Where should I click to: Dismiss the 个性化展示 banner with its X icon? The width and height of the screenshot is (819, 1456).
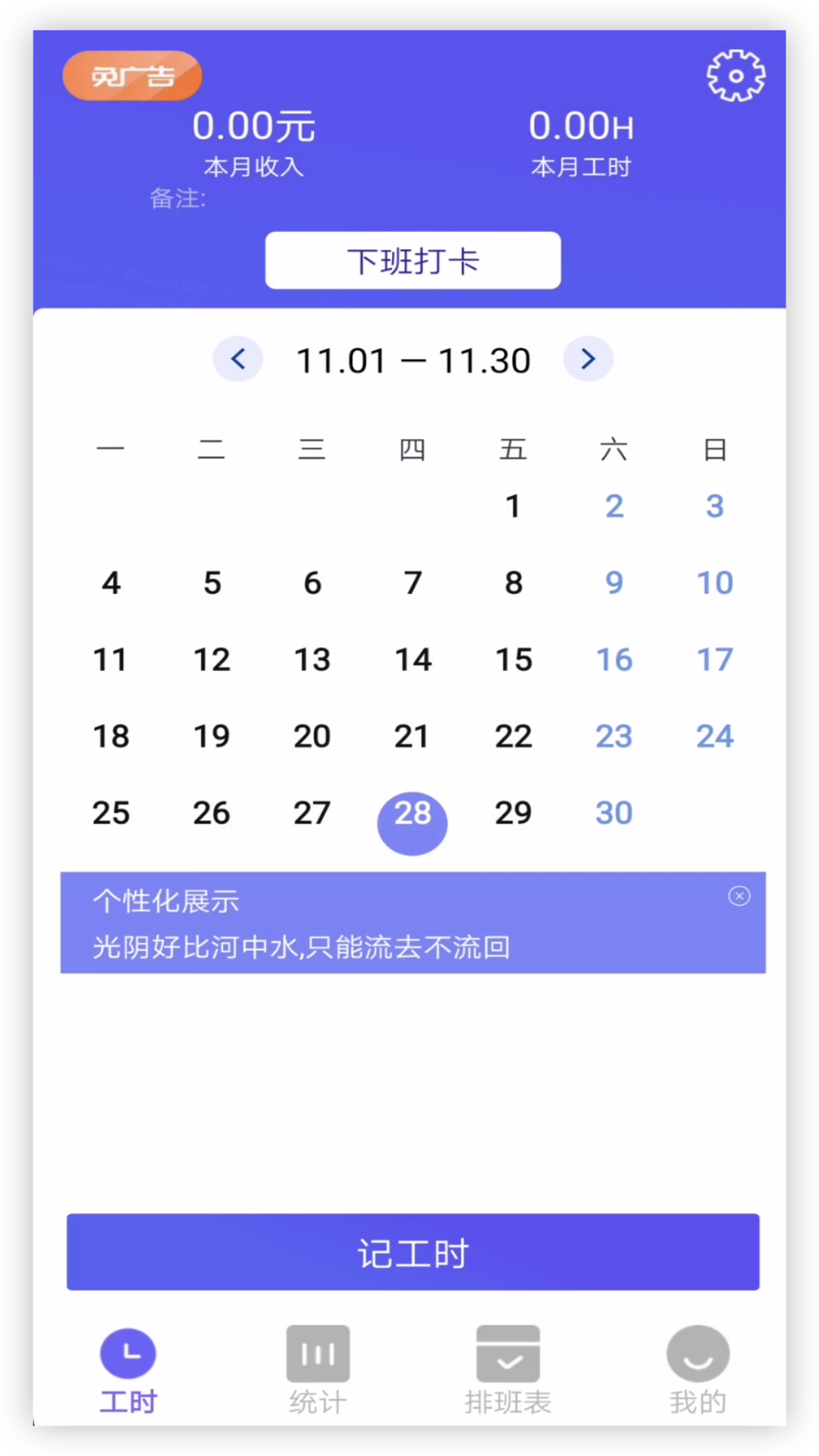tap(739, 896)
